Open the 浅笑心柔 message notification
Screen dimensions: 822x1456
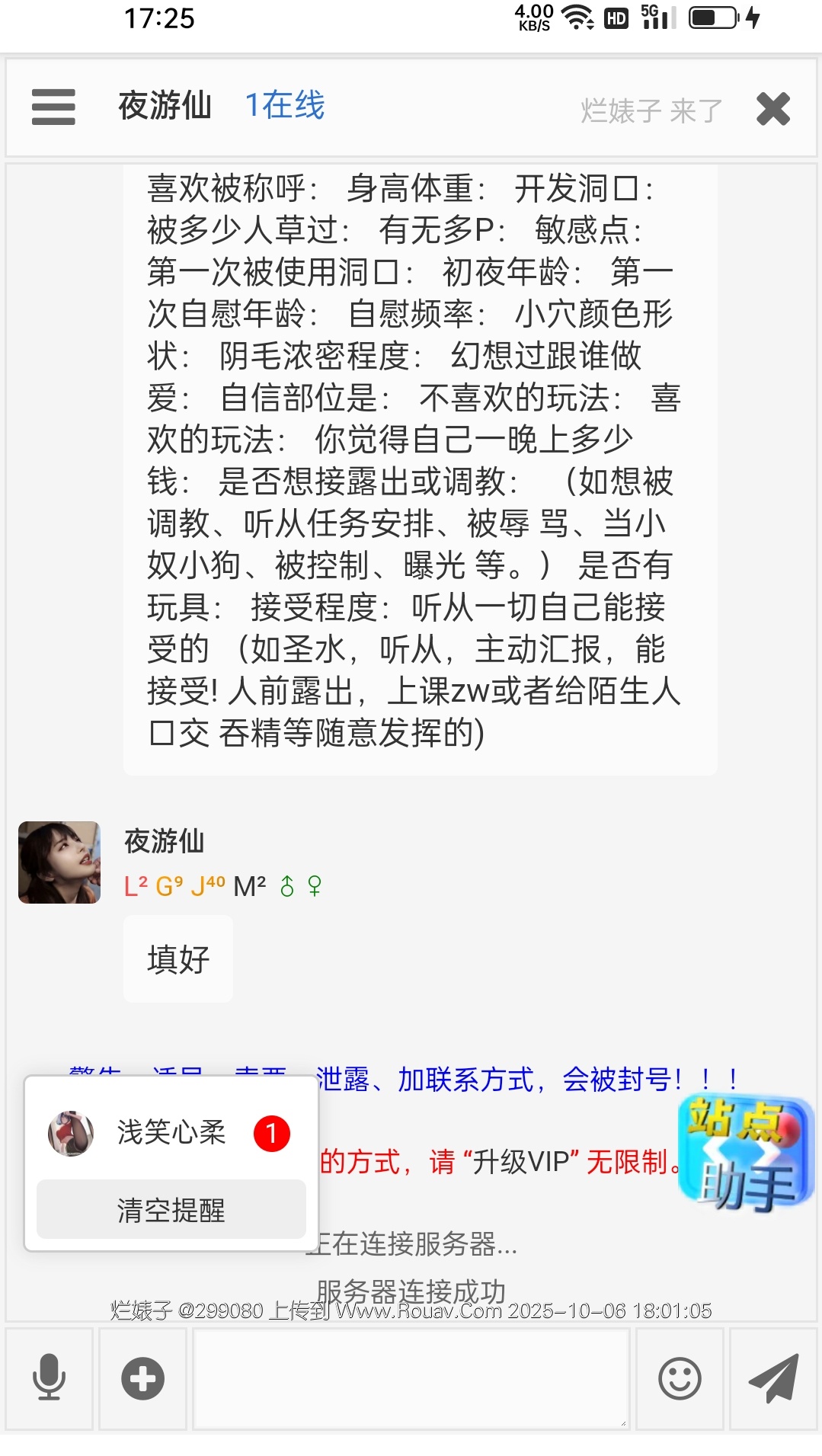[x=171, y=1132]
